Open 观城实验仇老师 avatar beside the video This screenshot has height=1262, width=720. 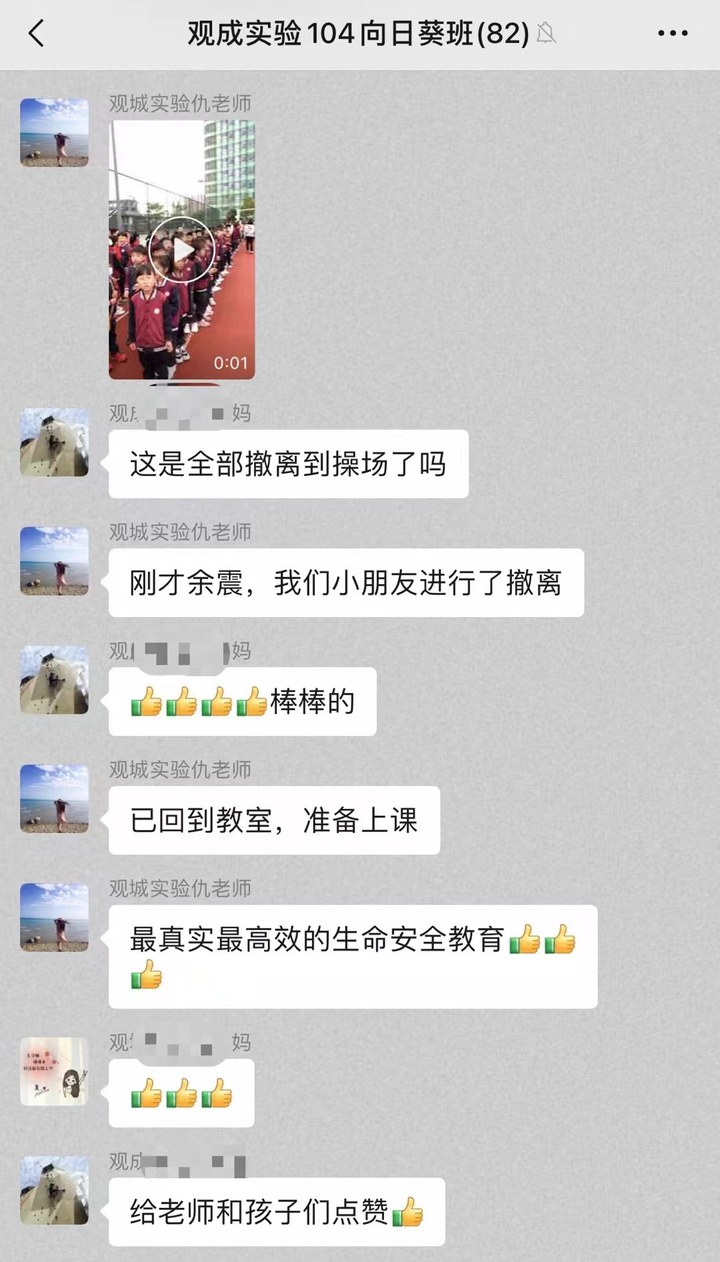coord(54,132)
